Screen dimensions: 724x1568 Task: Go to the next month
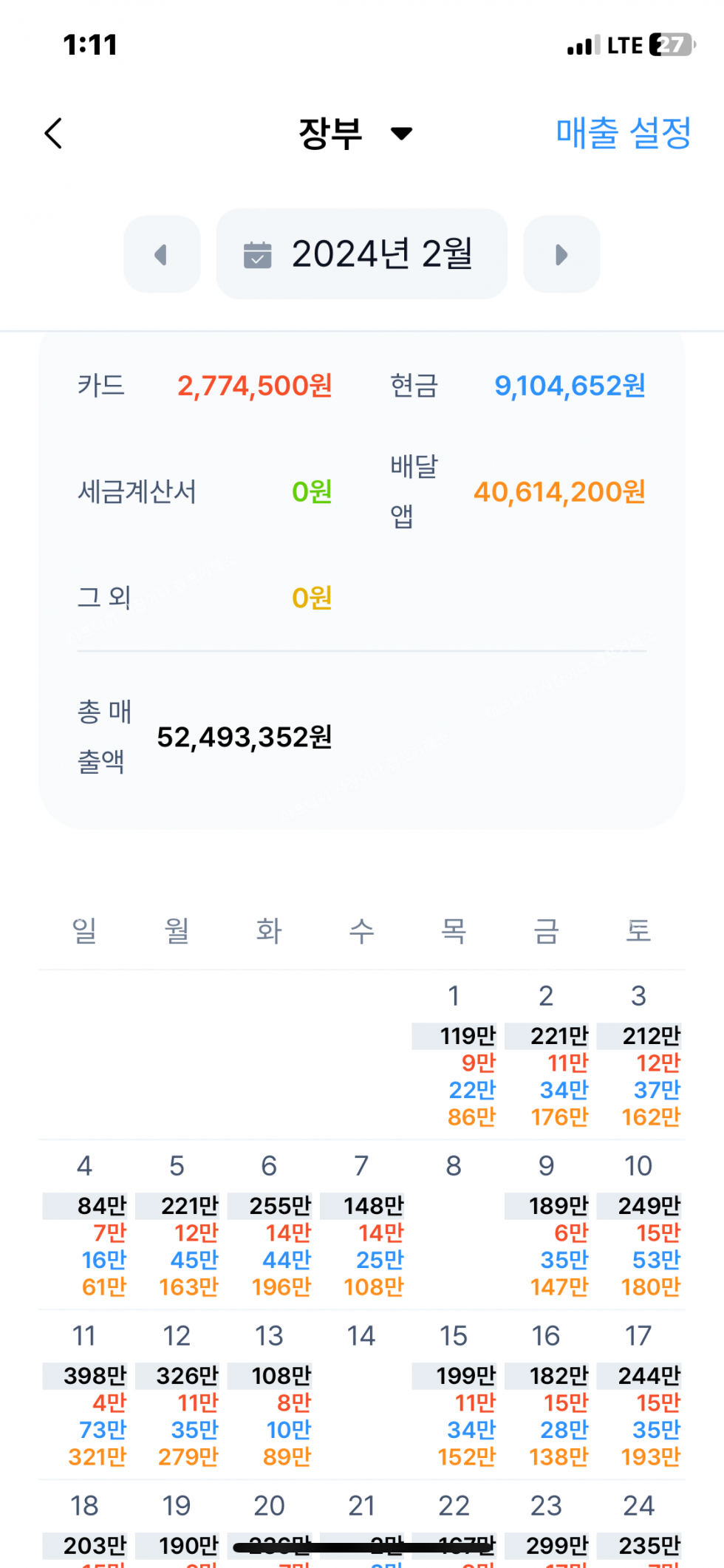[x=561, y=255]
